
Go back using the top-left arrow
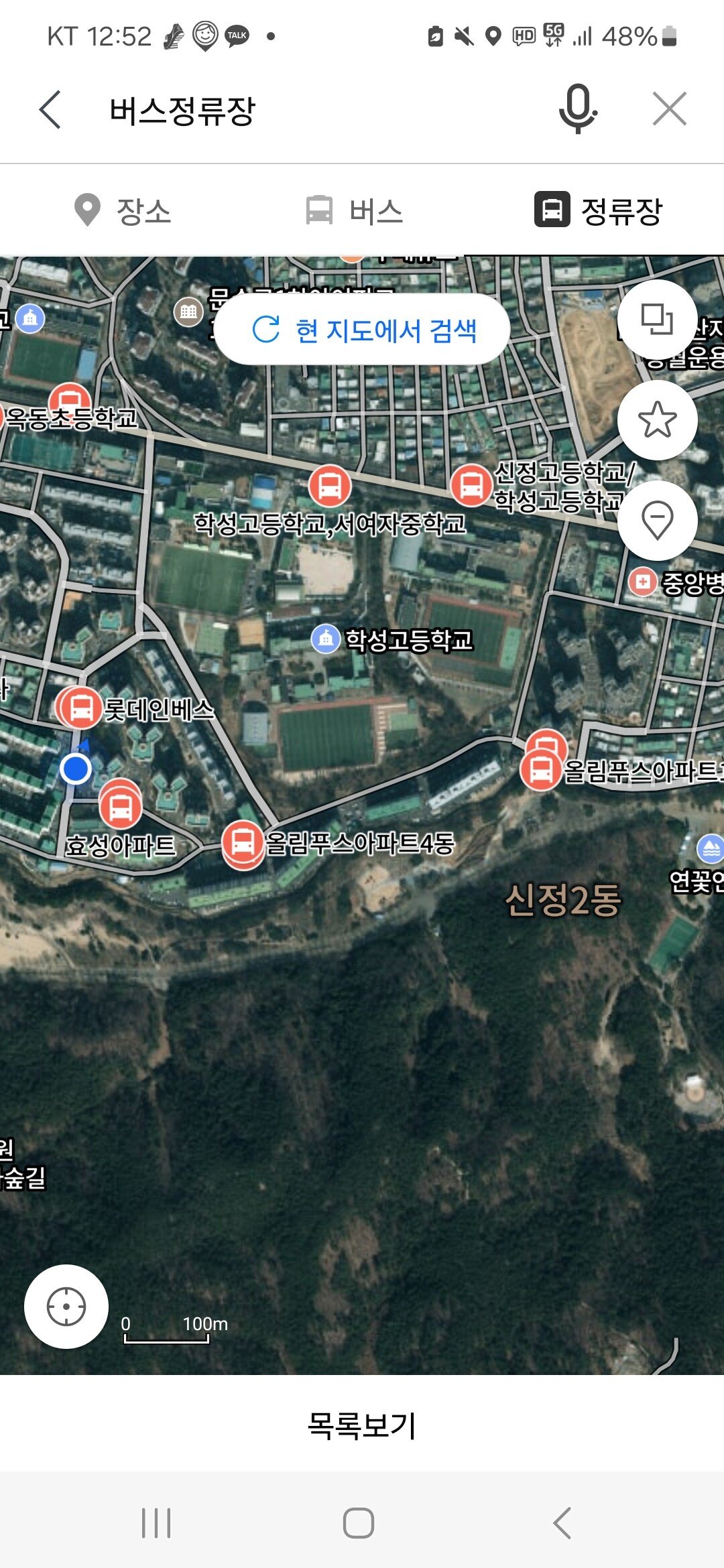51,110
